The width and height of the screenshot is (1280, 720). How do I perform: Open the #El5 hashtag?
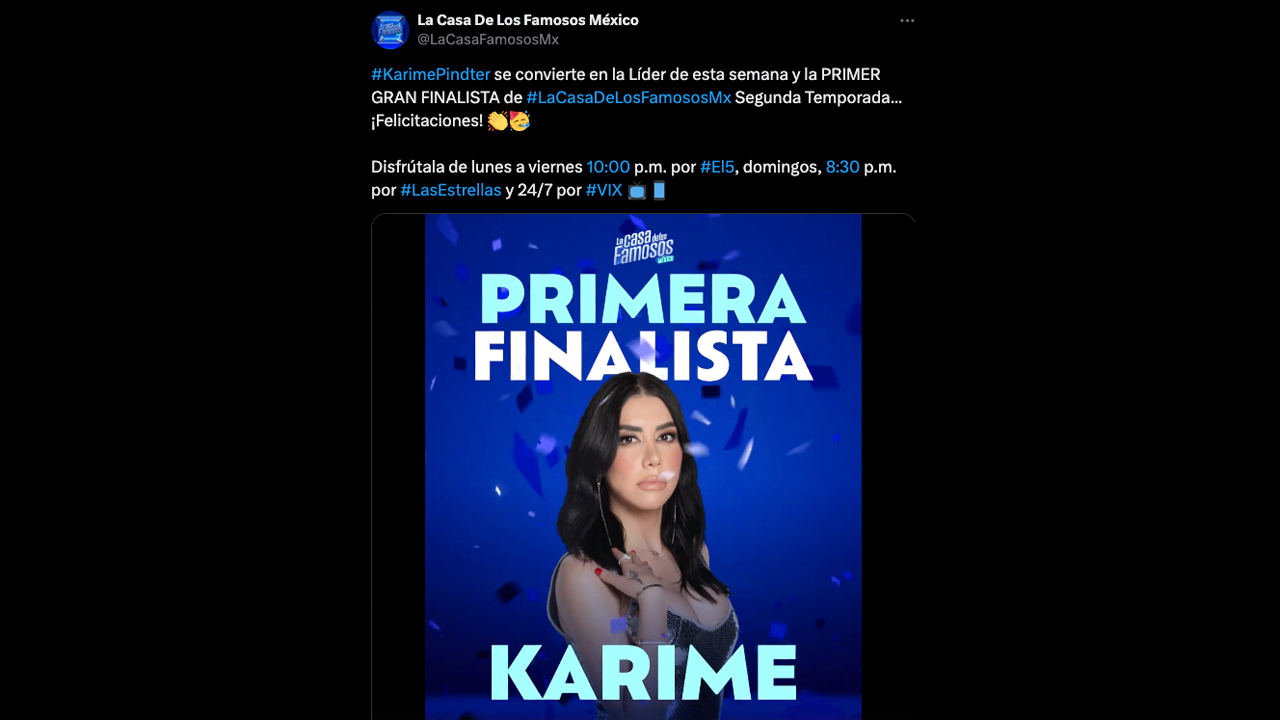pyautogui.click(x=717, y=167)
